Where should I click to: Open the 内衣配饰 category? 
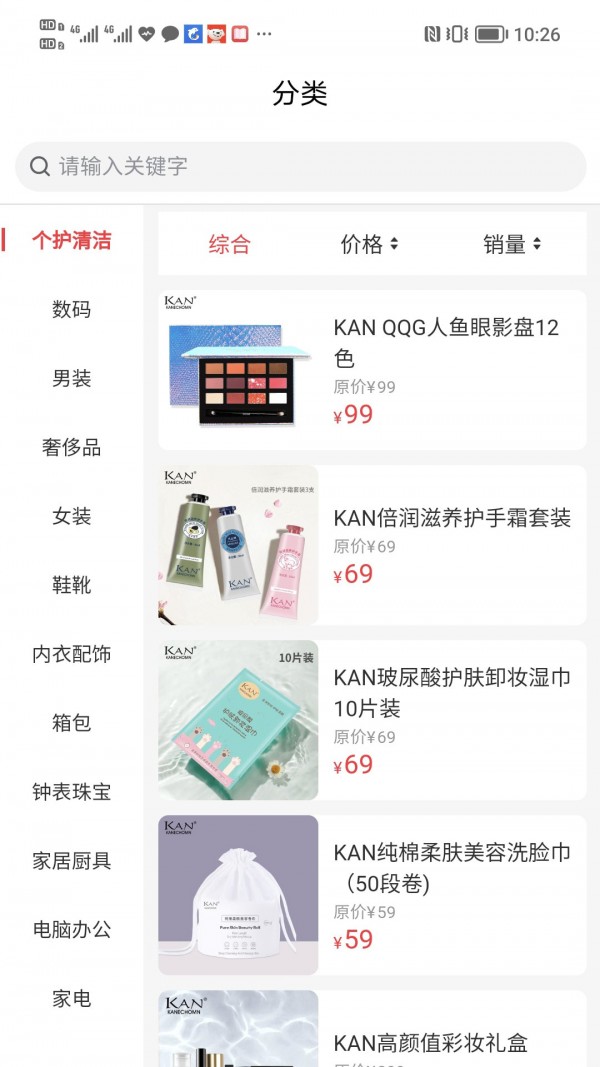pyautogui.click(x=71, y=654)
